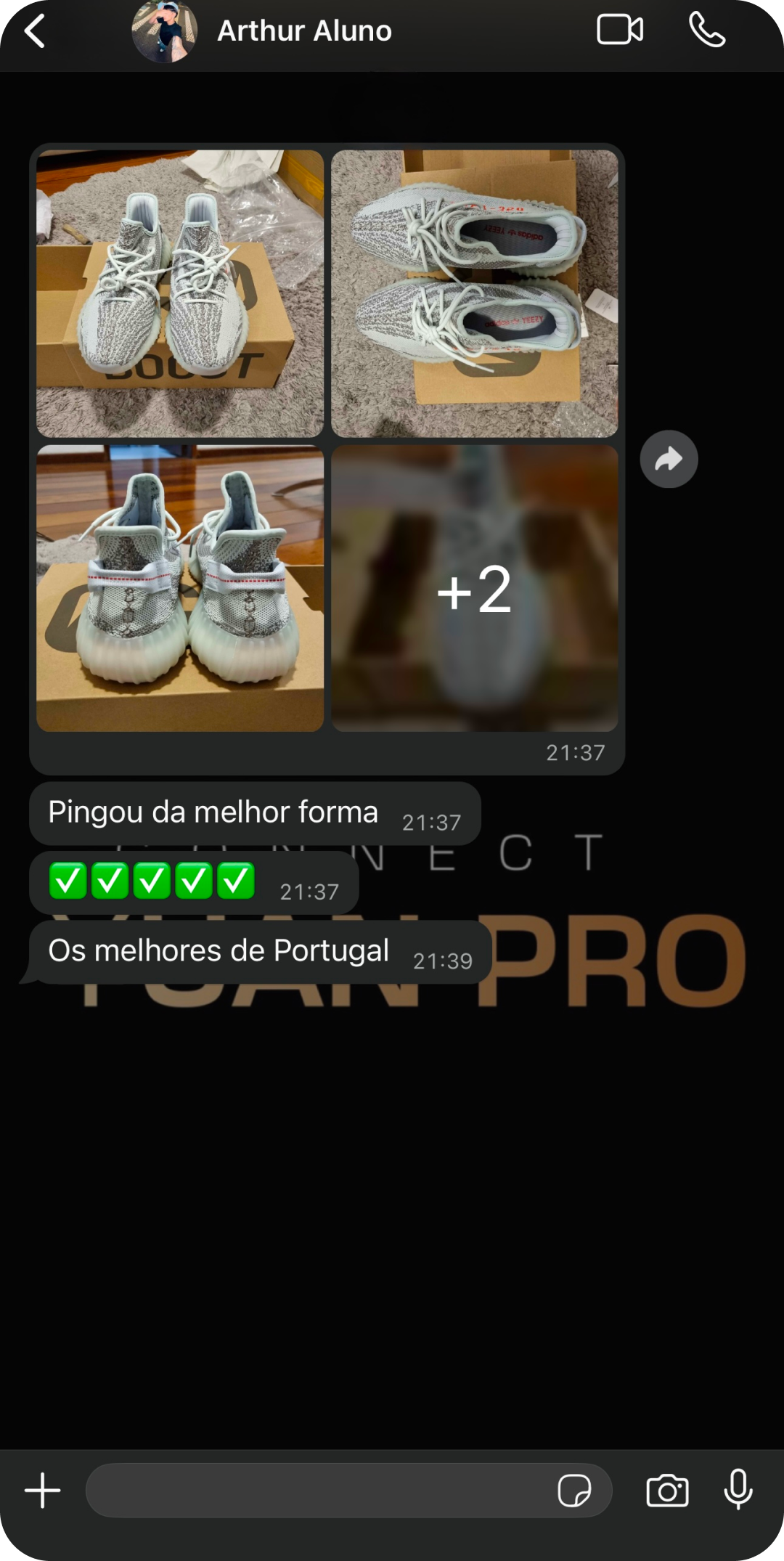This screenshot has width=784, height=1561.
Task: Open the top-down photo of the sneakers
Action: [475, 293]
